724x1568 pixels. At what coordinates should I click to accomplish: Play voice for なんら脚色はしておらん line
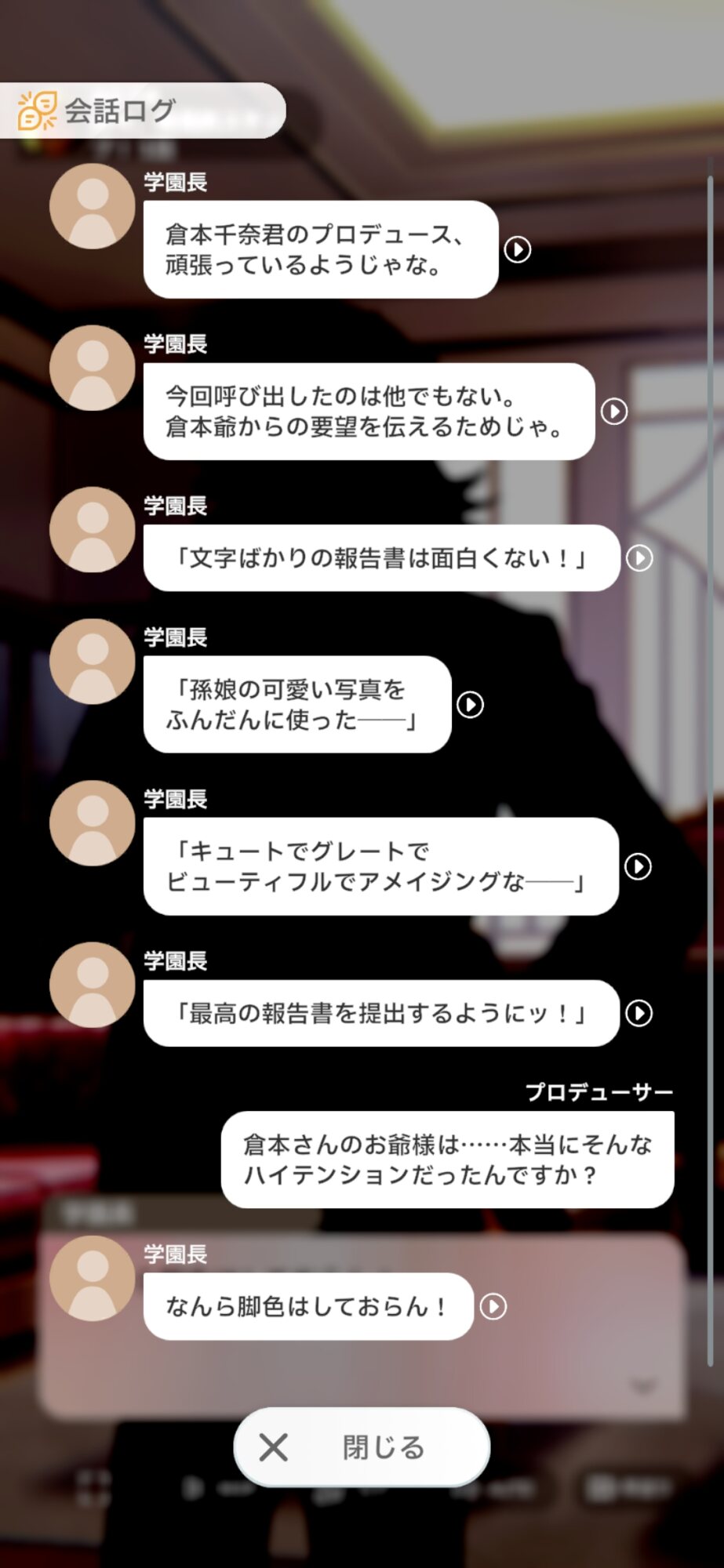click(493, 1306)
